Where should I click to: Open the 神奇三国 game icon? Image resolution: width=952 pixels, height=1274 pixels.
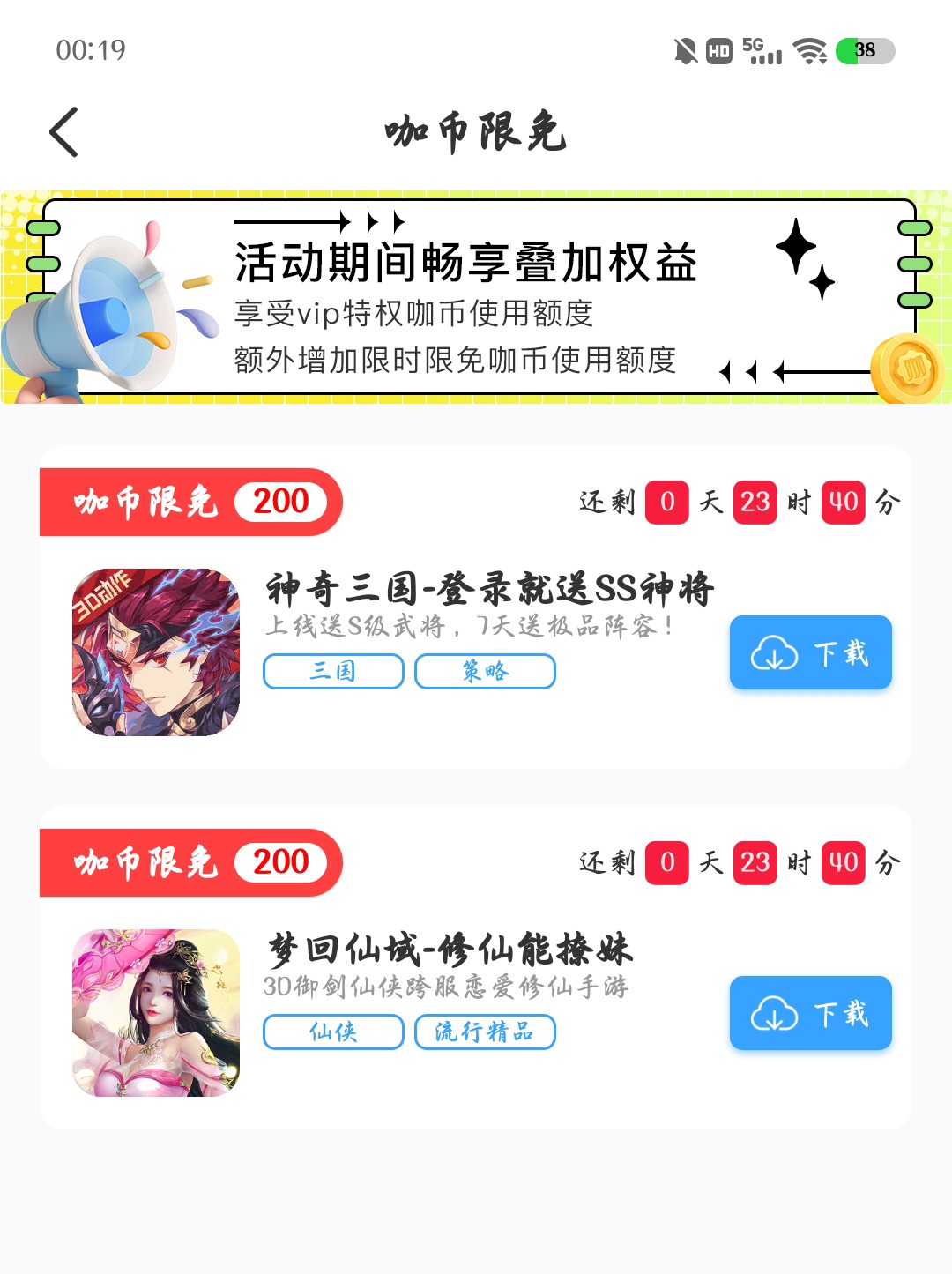click(x=156, y=652)
